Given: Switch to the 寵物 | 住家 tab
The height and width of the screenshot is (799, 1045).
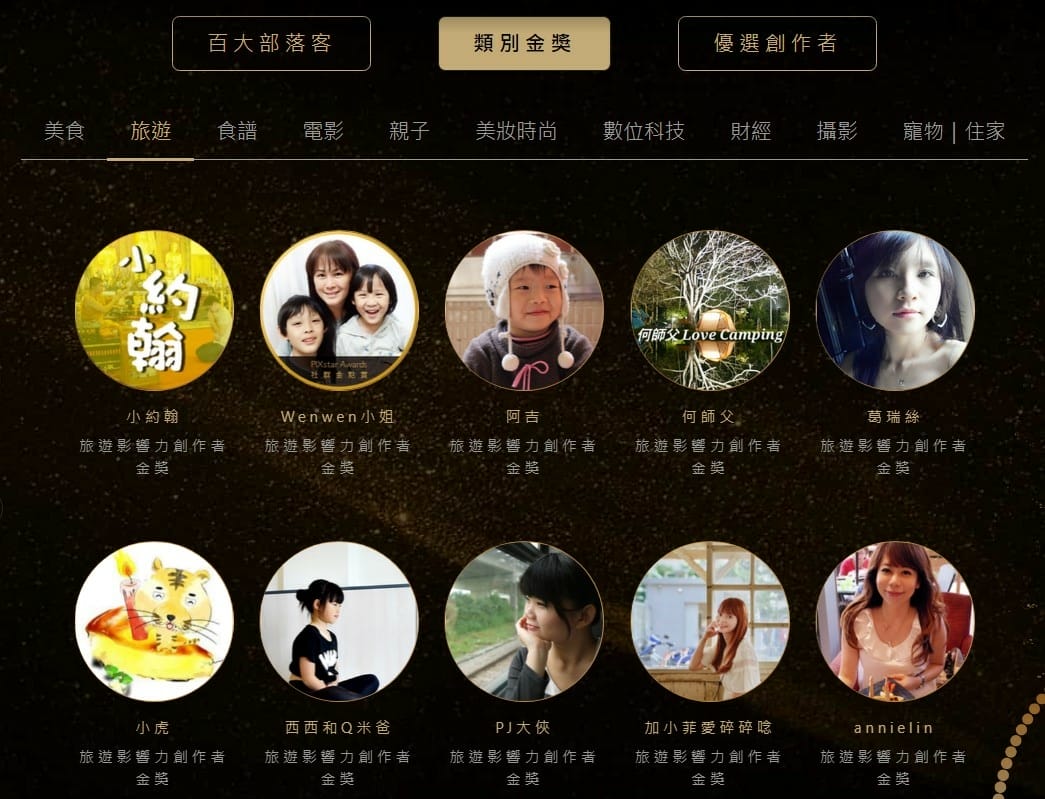Looking at the screenshot, I should [953, 131].
